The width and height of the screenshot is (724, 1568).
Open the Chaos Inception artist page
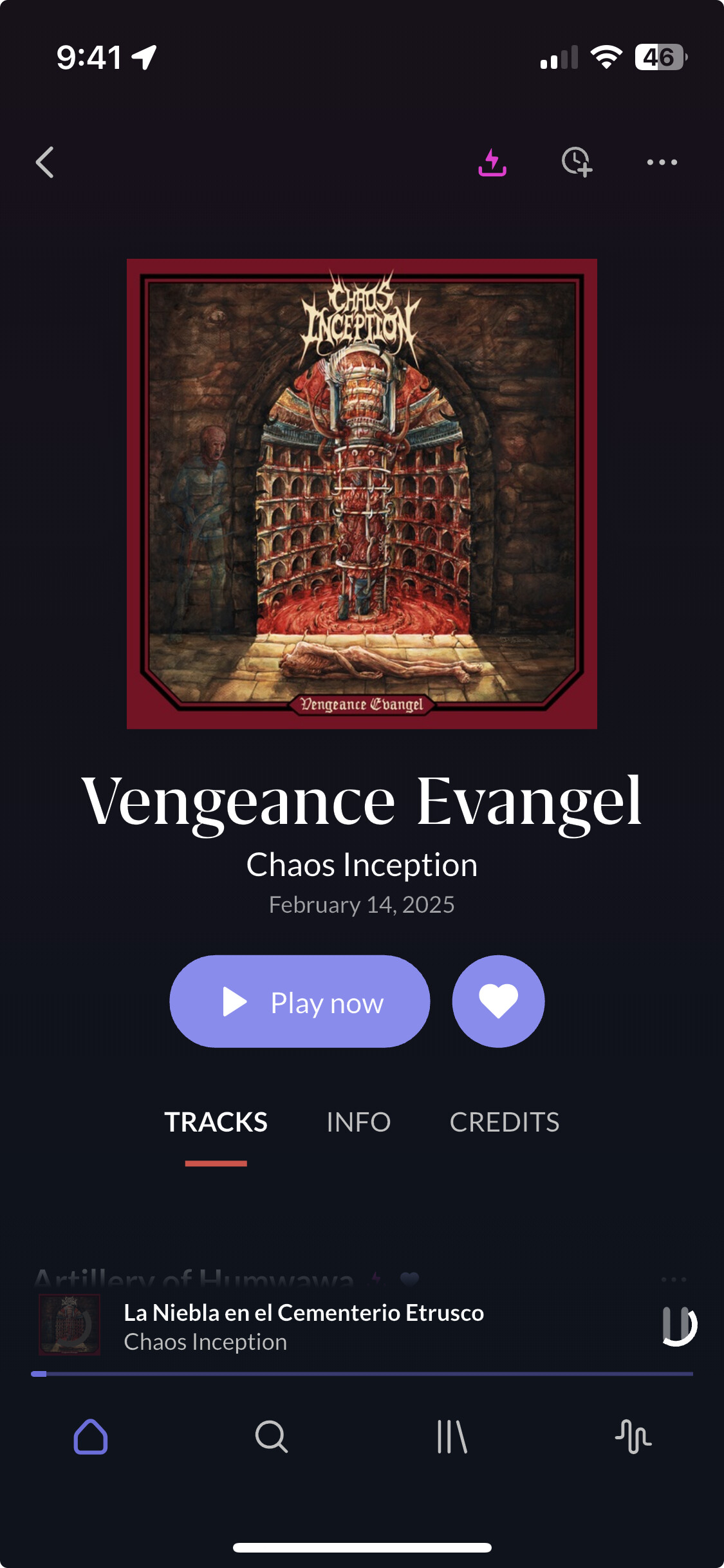362,864
